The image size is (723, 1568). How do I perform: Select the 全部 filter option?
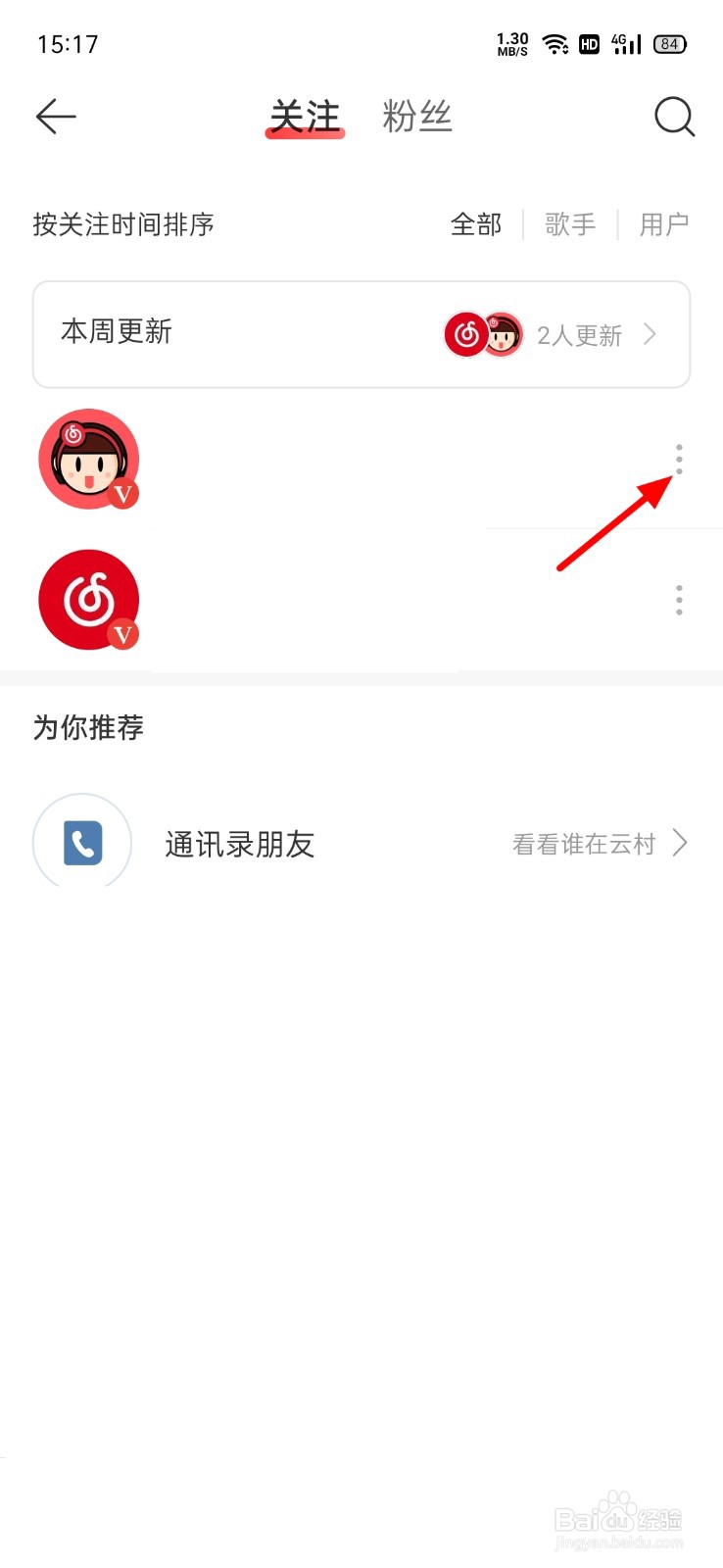476,224
